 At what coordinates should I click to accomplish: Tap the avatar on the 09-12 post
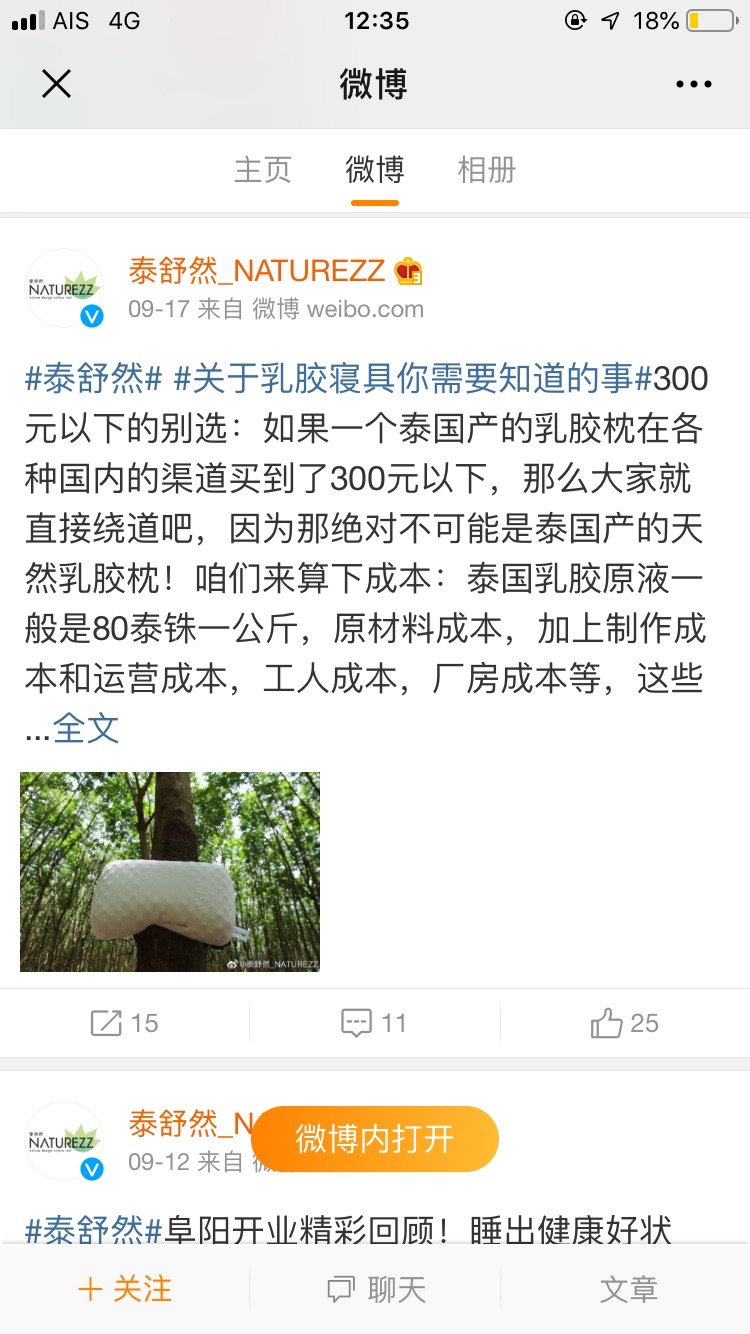pyautogui.click(x=64, y=1141)
